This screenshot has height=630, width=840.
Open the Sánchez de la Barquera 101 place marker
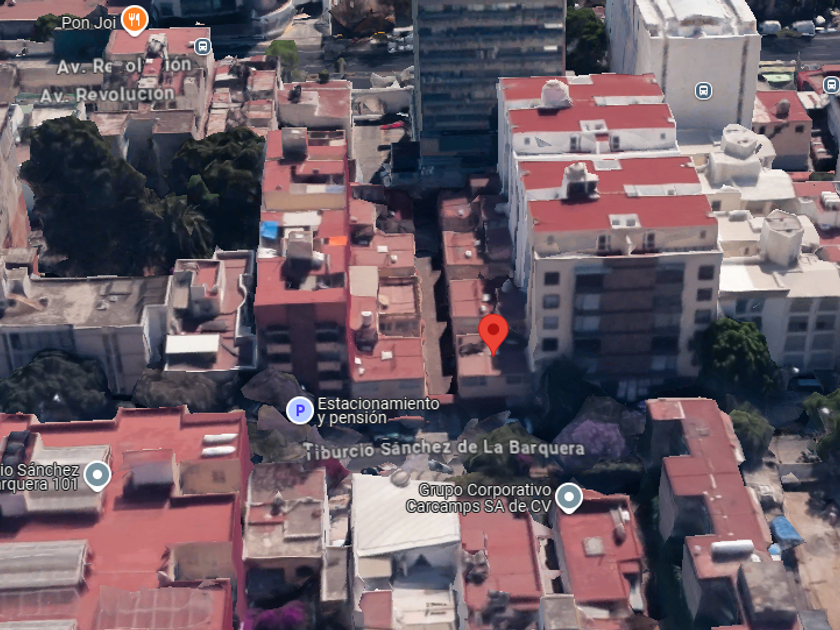[x=98, y=476]
